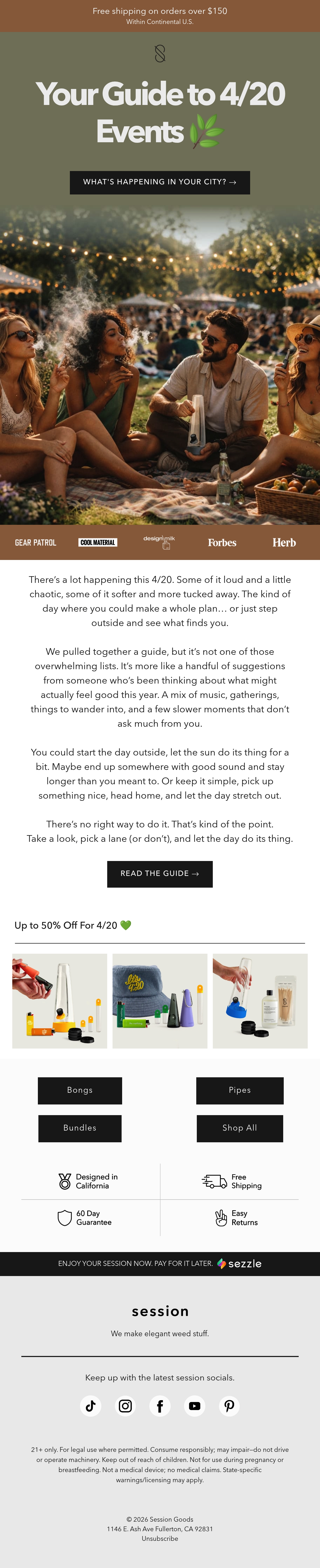Open the orange bong product image

pyautogui.click(x=60, y=1000)
